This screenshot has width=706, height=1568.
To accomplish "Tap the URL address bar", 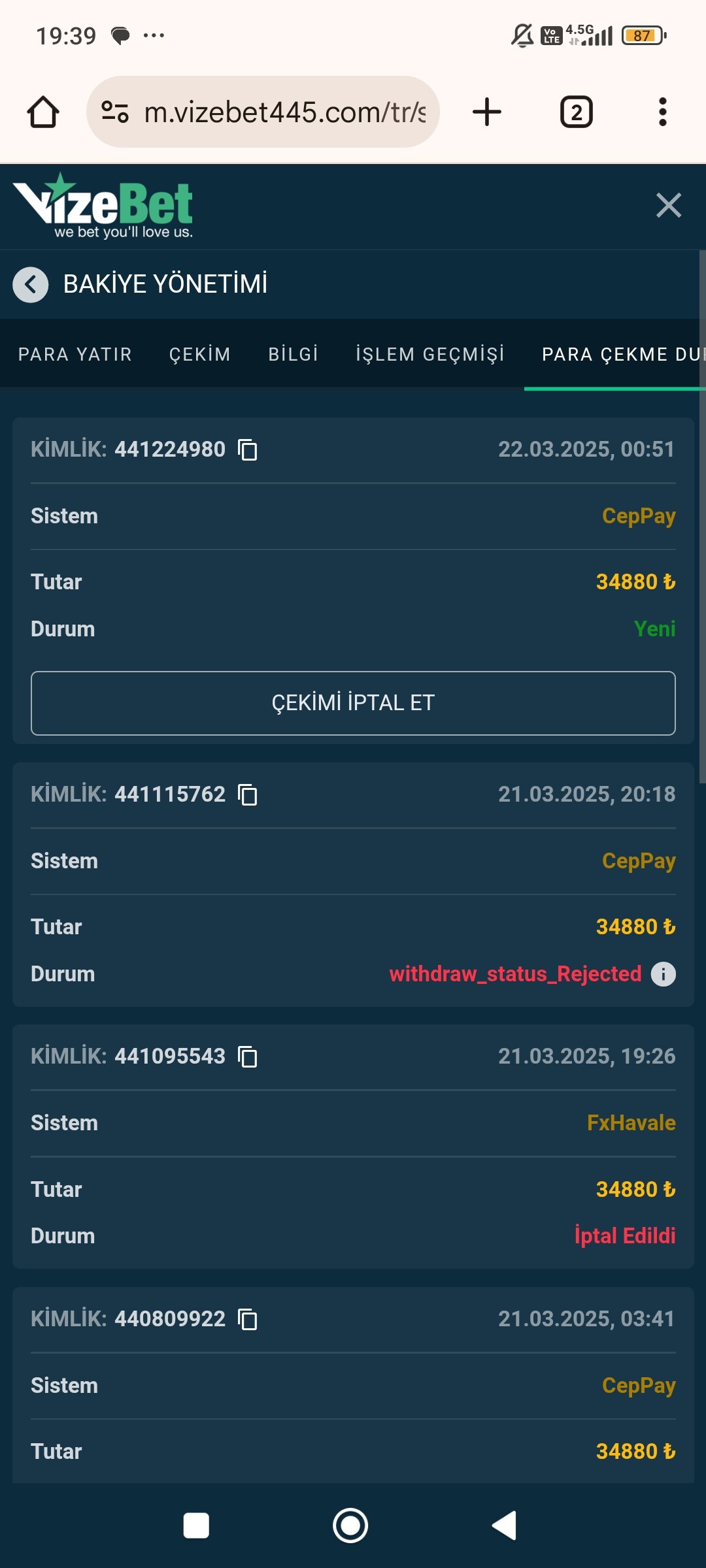I will 263,112.
